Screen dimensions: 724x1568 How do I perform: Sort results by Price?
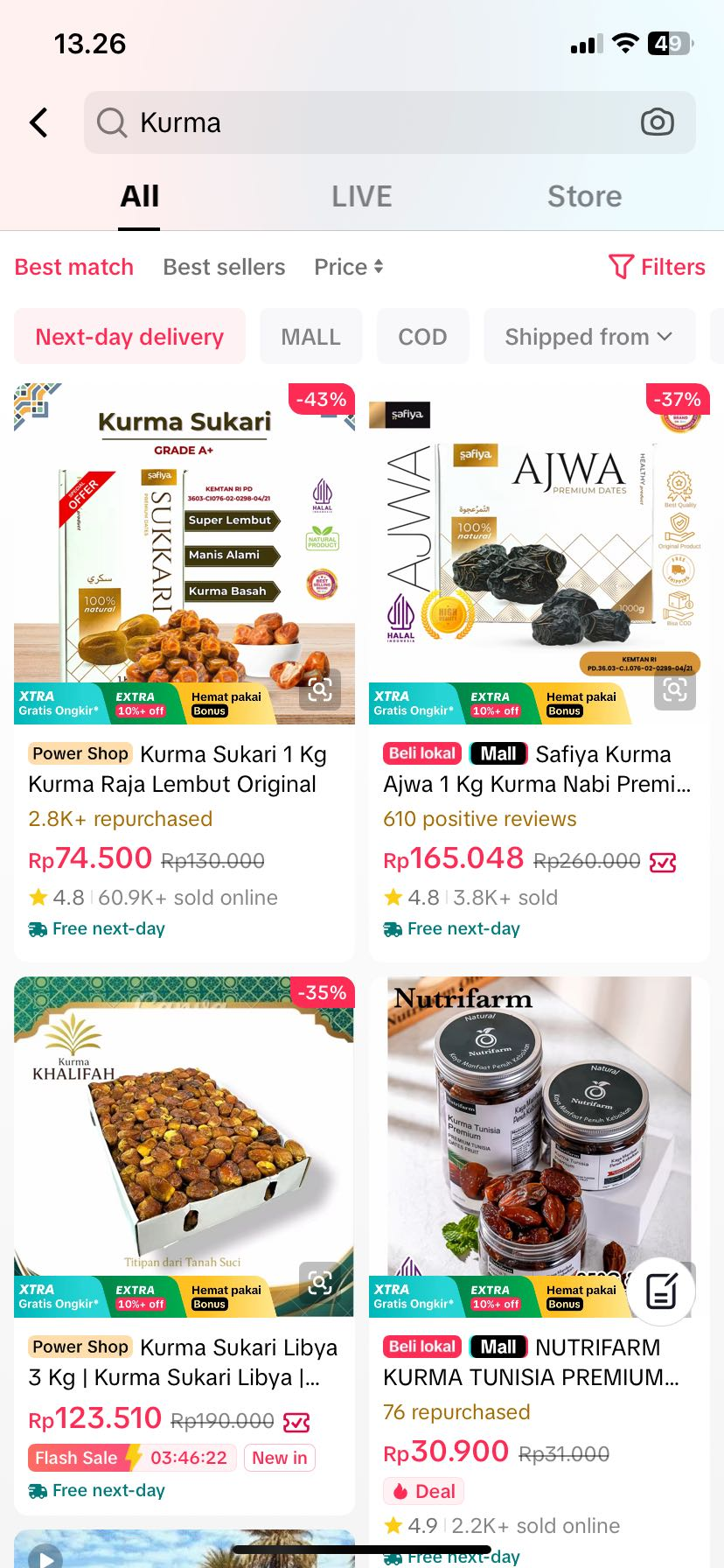[348, 267]
